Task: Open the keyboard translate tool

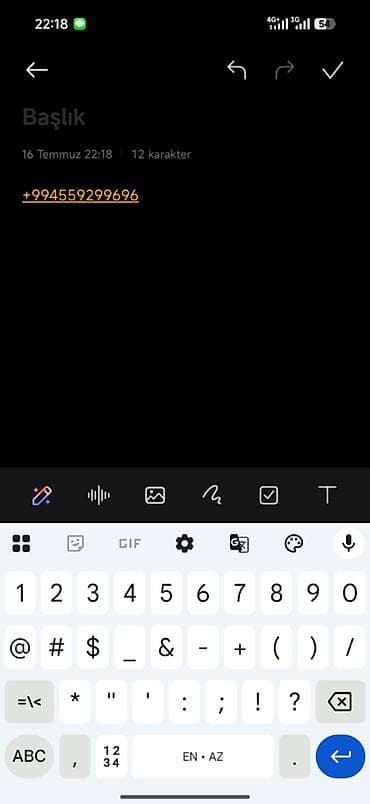Action: click(239, 543)
